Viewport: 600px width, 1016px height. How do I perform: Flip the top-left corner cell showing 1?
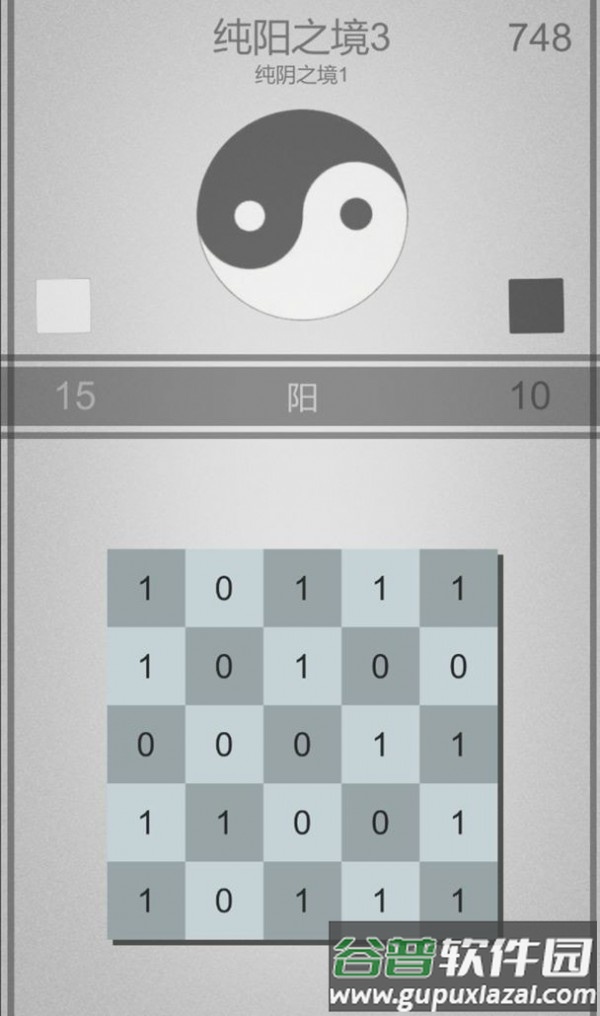[146, 588]
